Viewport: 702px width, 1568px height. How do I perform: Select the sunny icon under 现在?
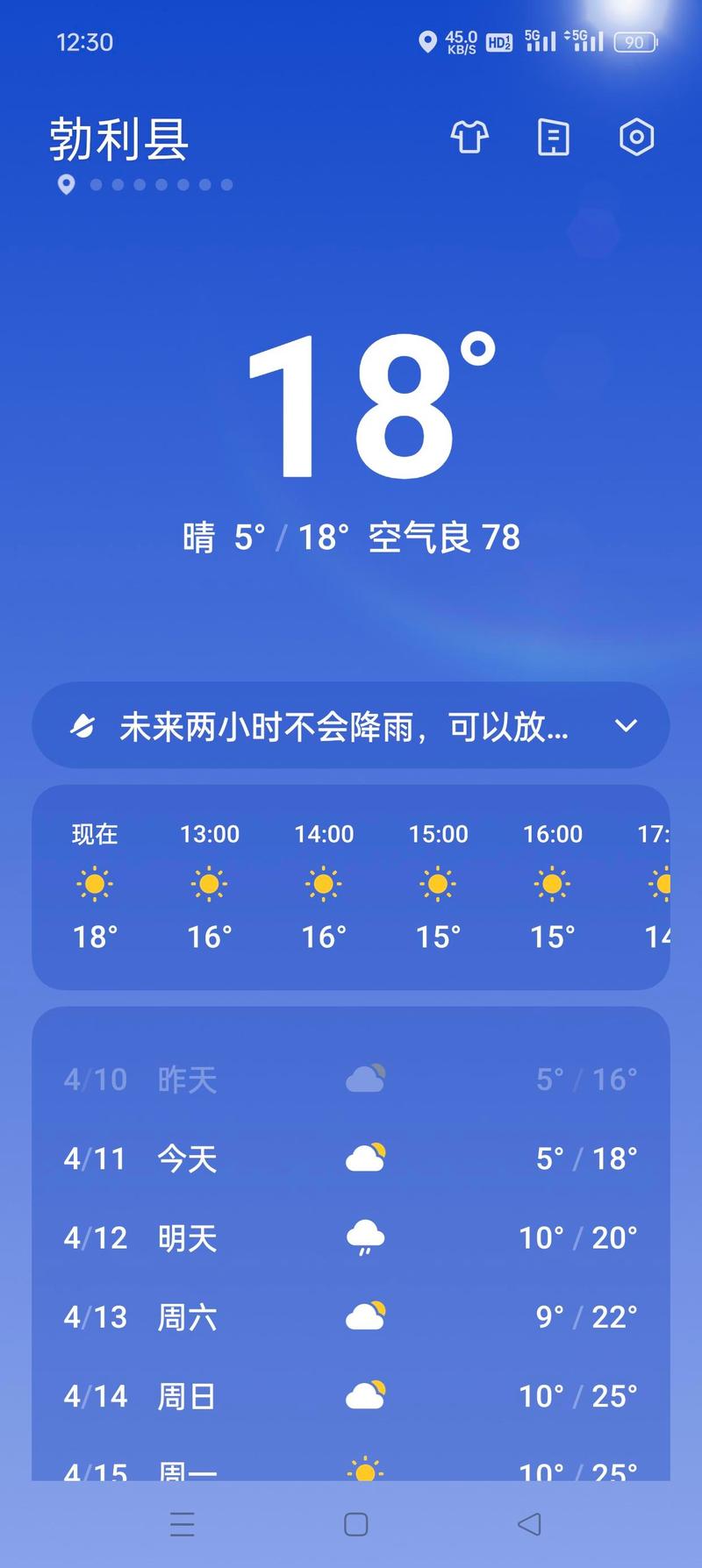click(x=94, y=884)
